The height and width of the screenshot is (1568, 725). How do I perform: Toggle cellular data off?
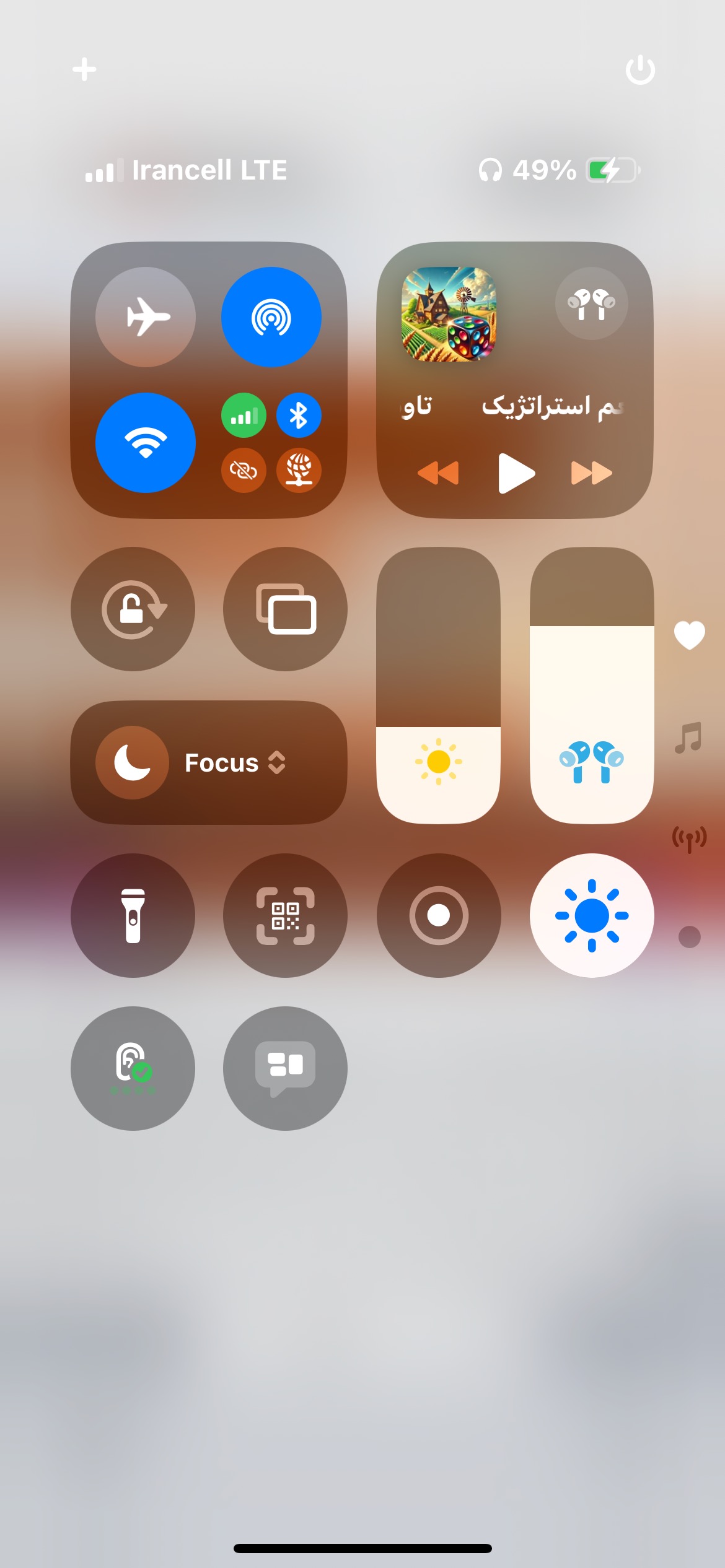point(244,416)
